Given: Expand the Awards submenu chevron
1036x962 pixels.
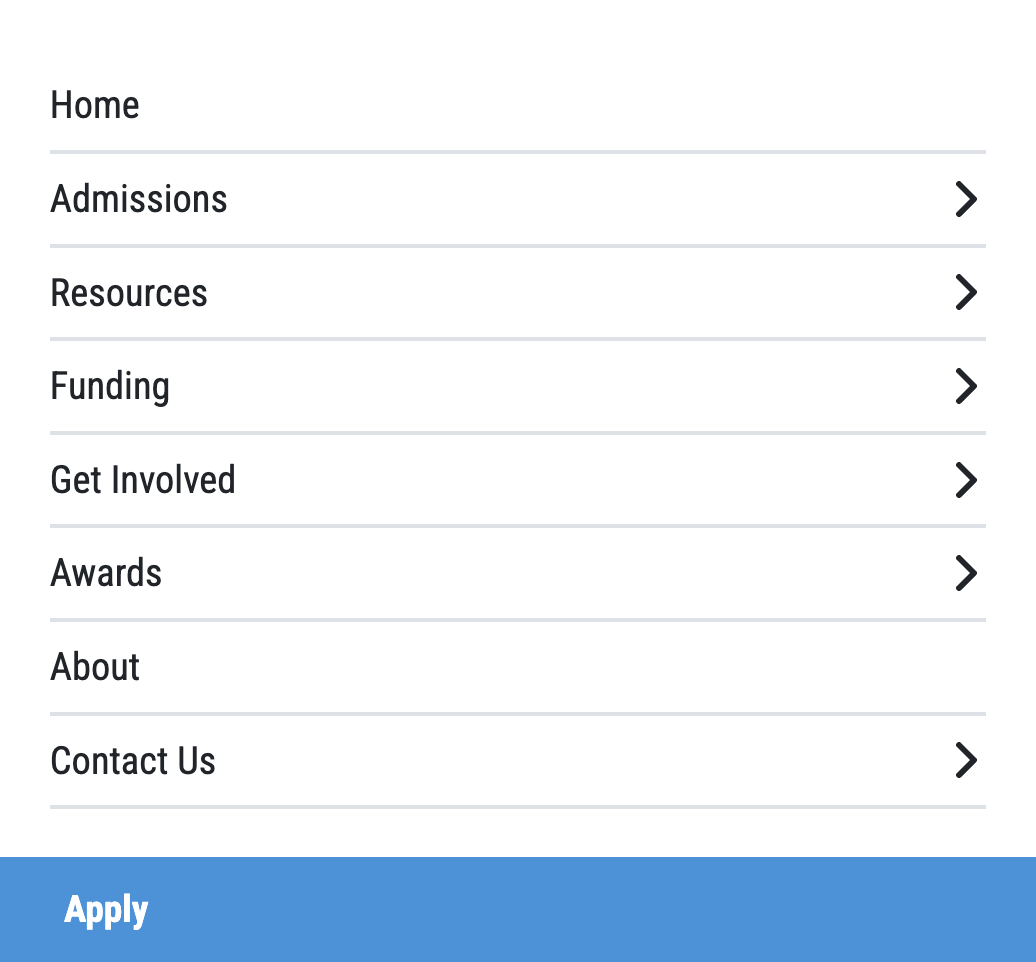Looking at the screenshot, I should coord(965,573).
